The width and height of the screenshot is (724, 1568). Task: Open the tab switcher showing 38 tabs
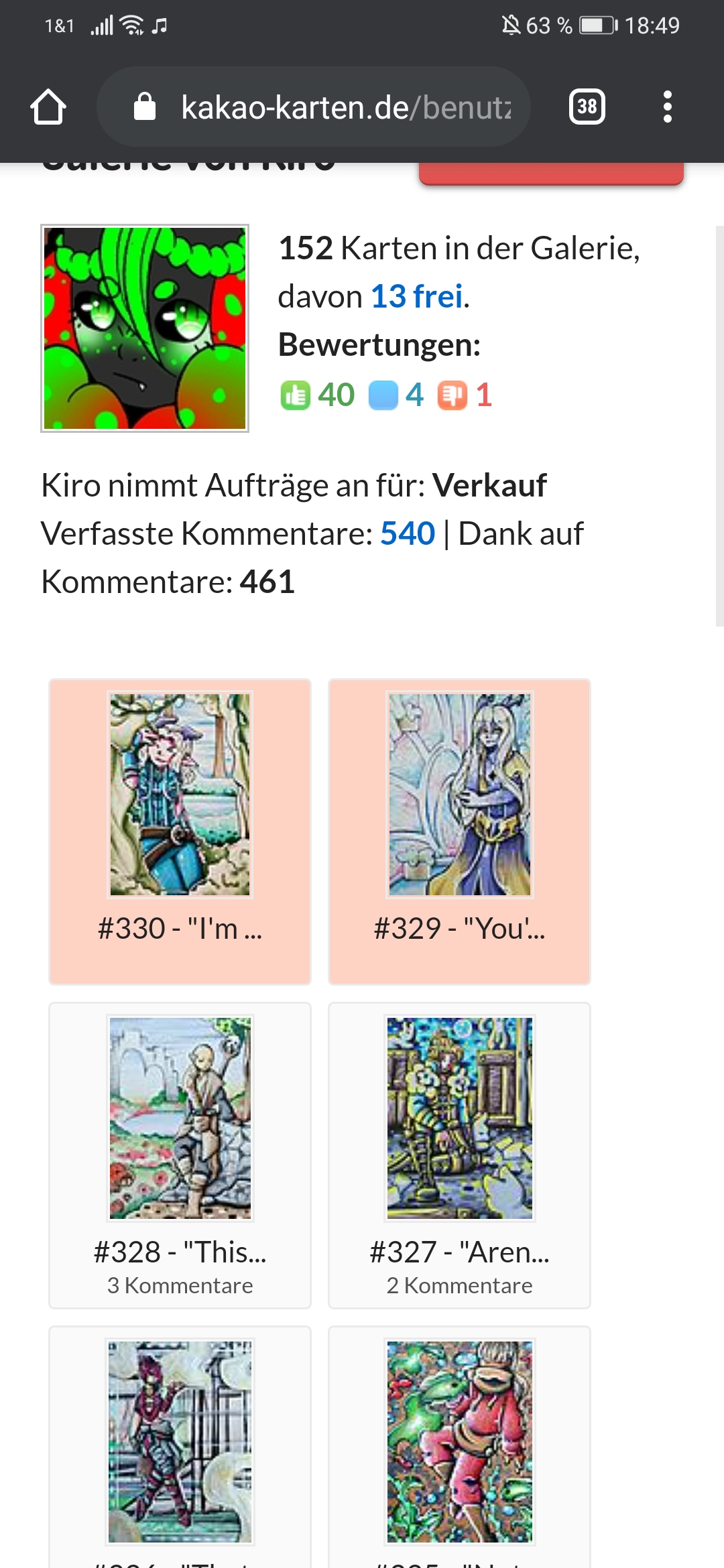(x=587, y=107)
